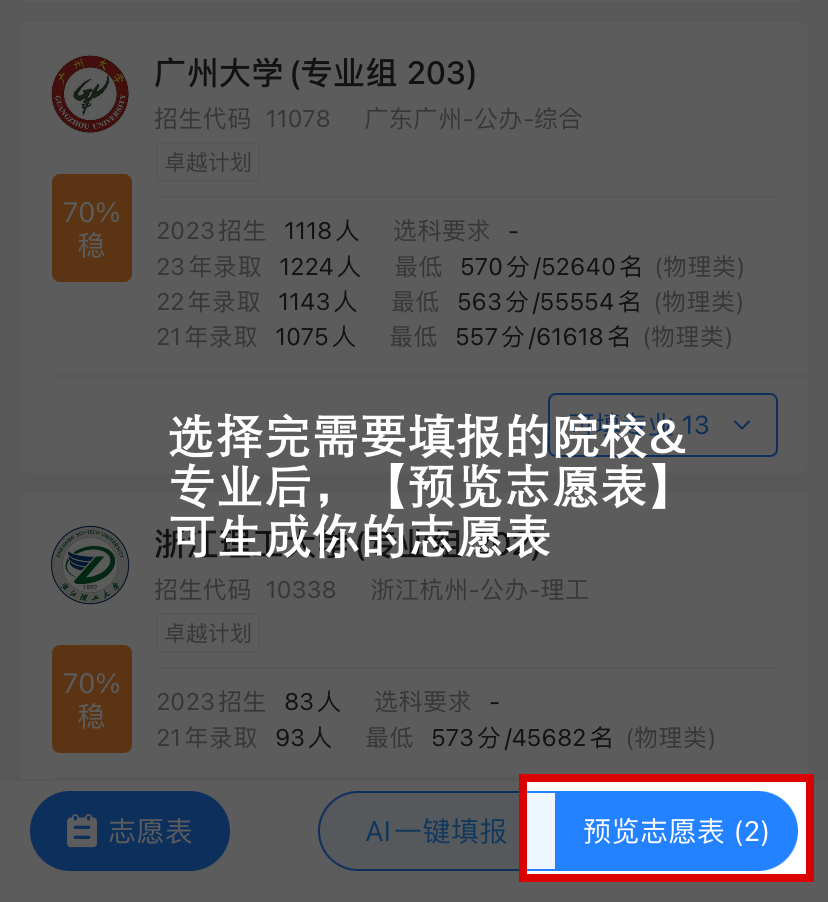
Task: Click the 广东广州-公办-综合 label
Action: (x=472, y=118)
